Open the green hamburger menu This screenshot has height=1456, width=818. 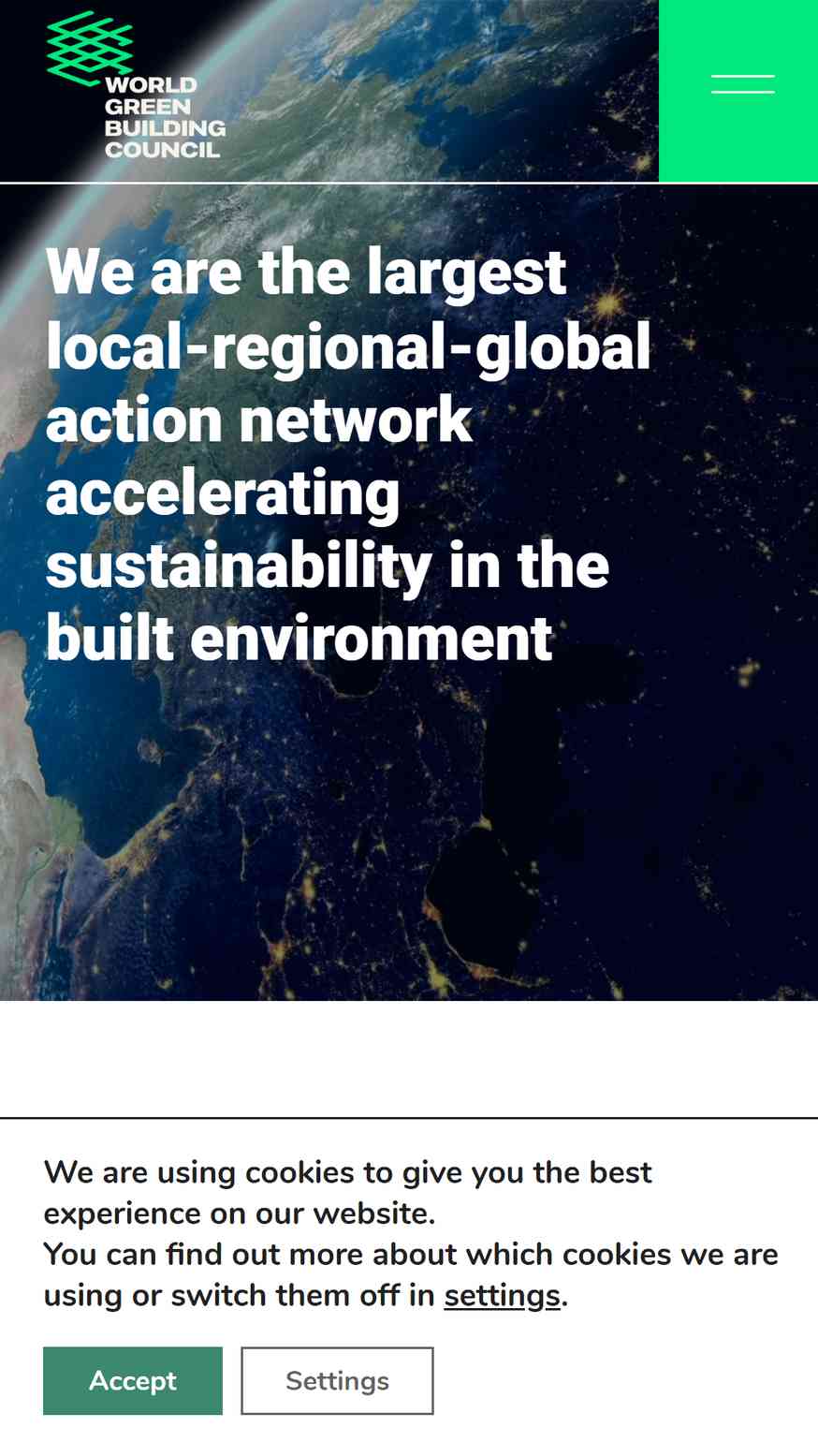(x=738, y=90)
